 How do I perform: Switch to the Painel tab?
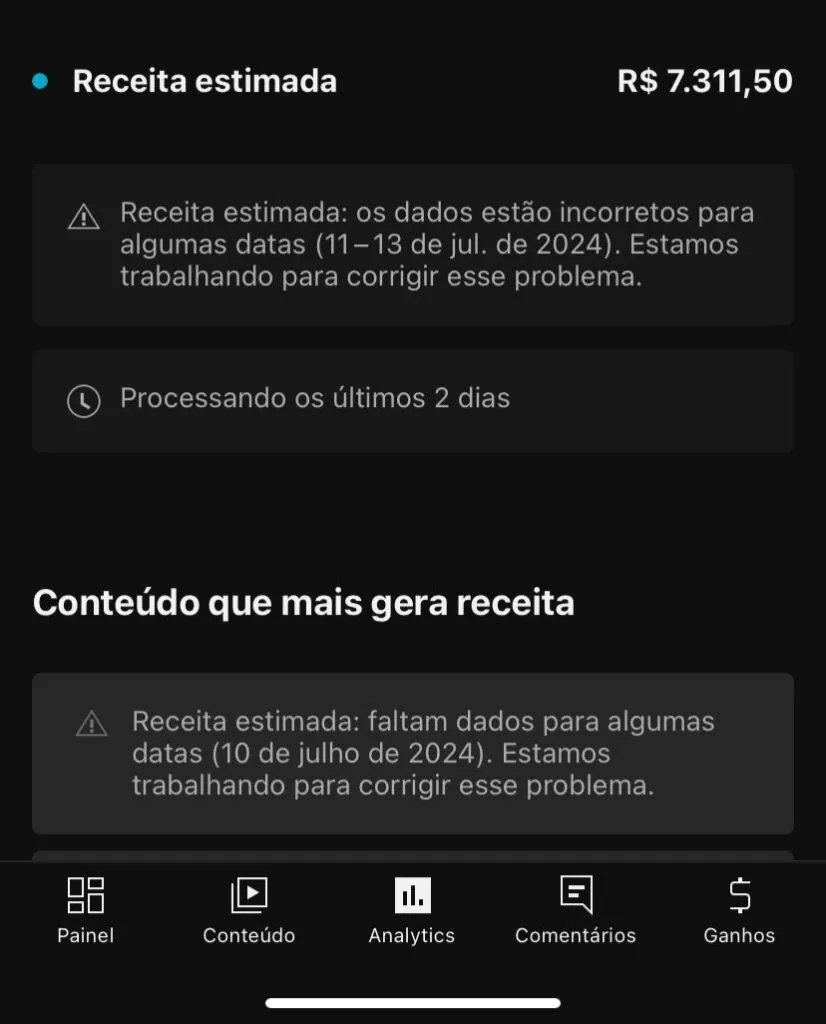click(85, 909)
